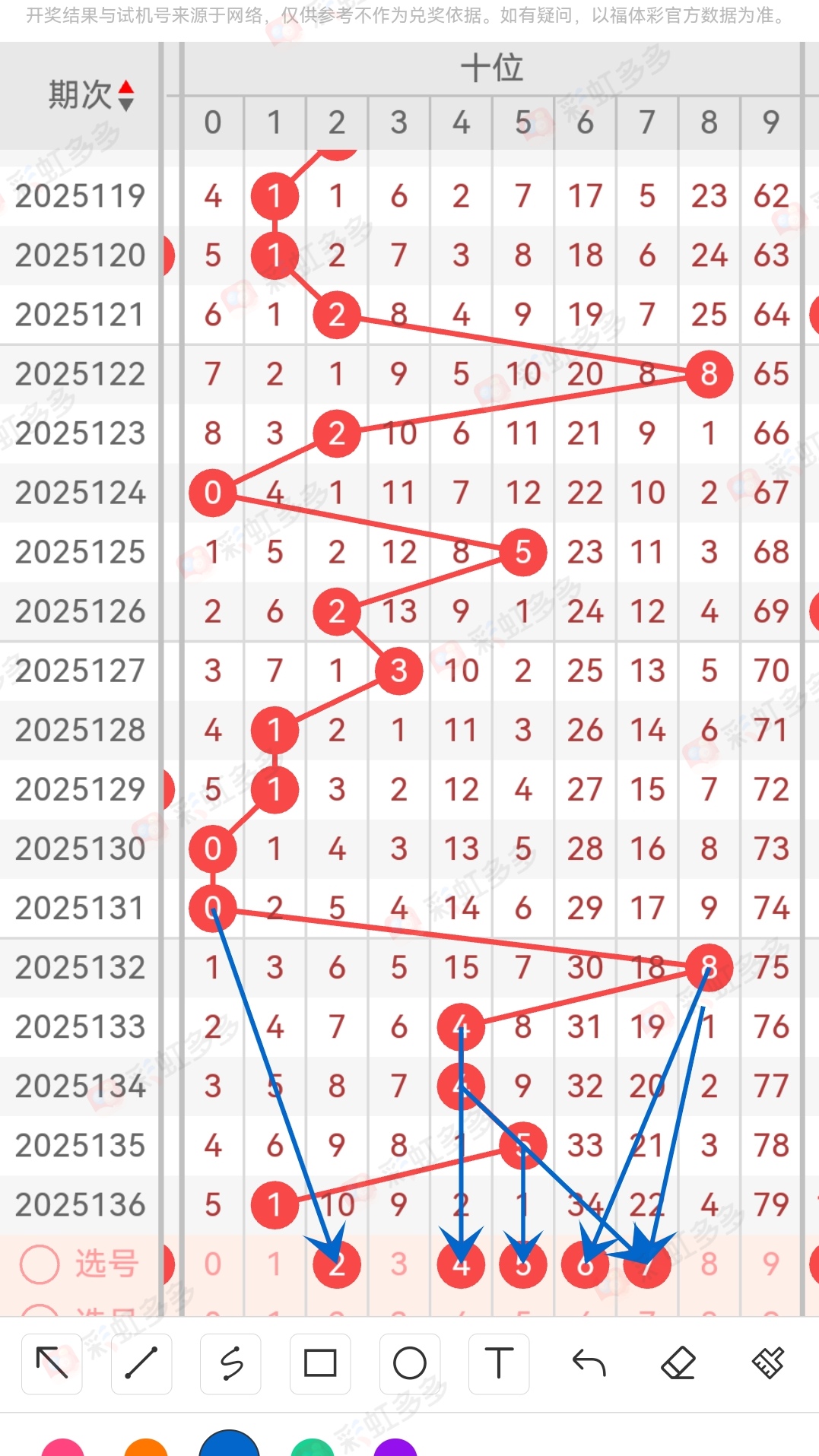
Task: Select the rectangle drawing tool
Action: (320, 1365)
